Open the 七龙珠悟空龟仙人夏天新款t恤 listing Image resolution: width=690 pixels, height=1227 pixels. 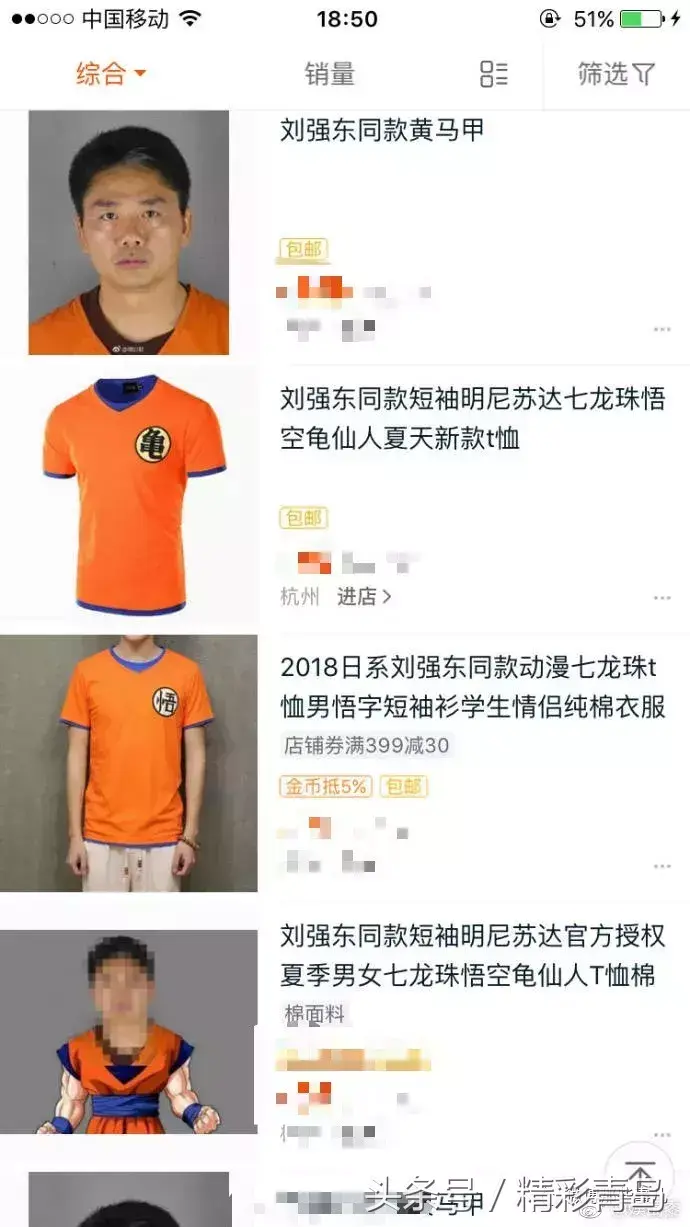(x=472, y=419)
